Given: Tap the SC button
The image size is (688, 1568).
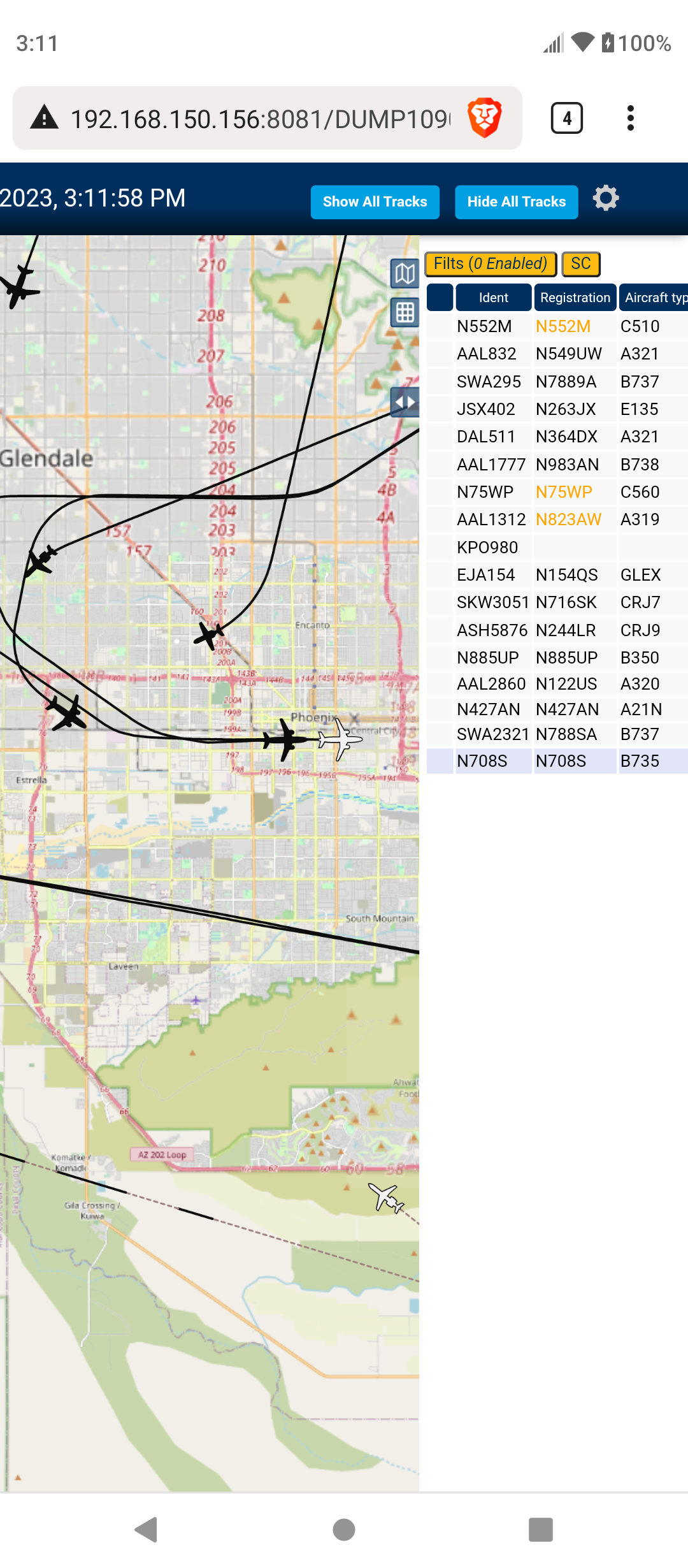Looking at the screenshot, I should [581, 264].
